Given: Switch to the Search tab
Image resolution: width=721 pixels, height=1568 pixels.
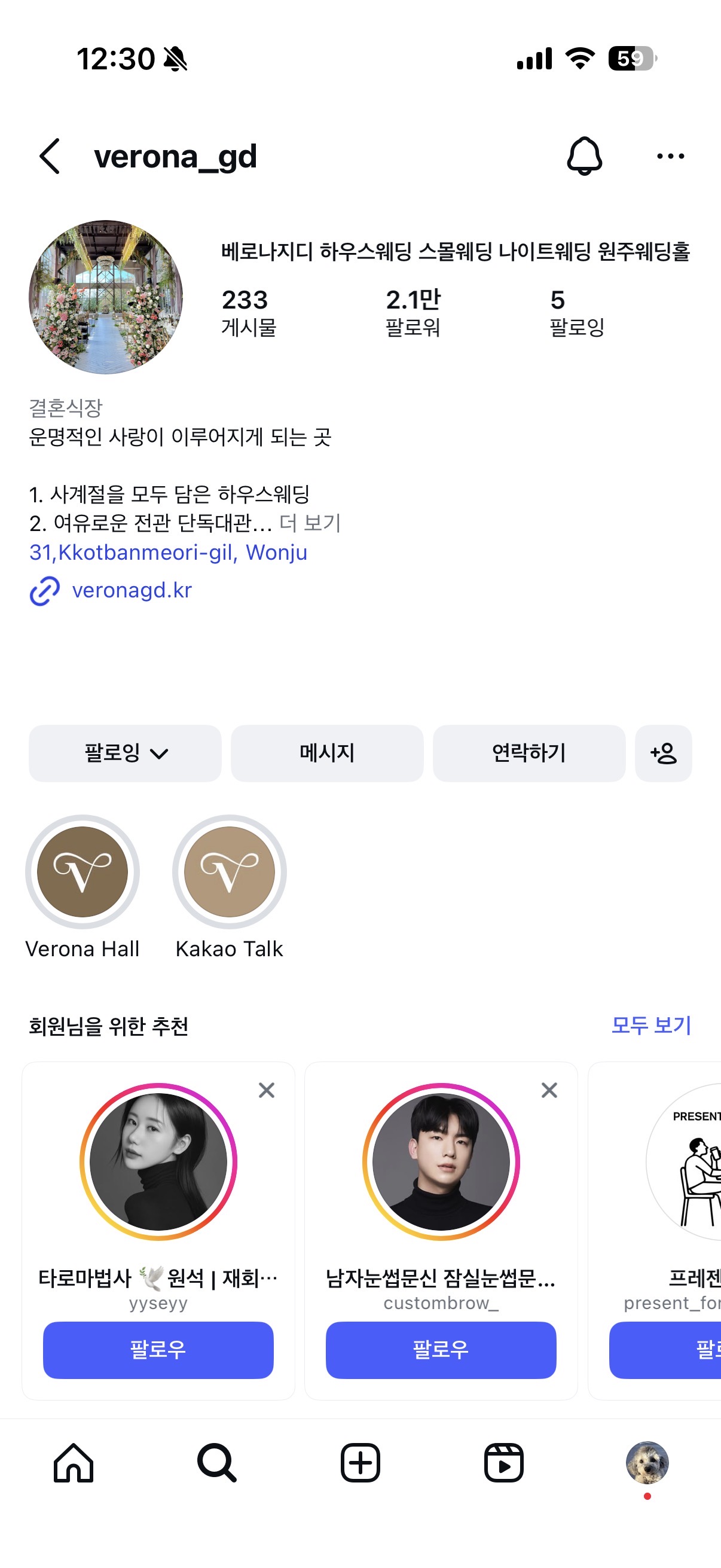Looking at the screenshot, I should pyautogui.click(x=216, y=1463).
